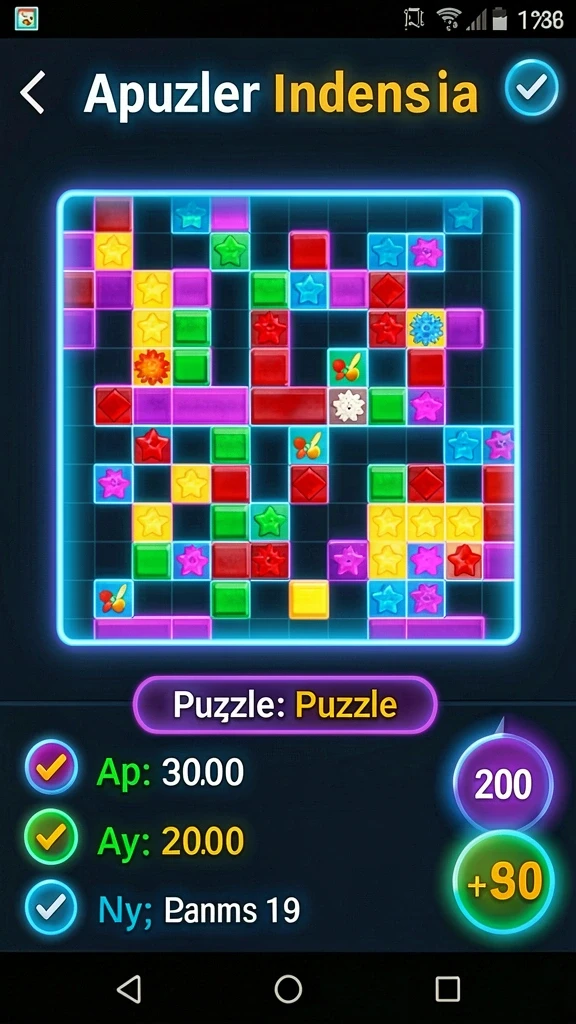
Task: Tap the orange sunburst tile on the board
Action: tap(152, 367)
